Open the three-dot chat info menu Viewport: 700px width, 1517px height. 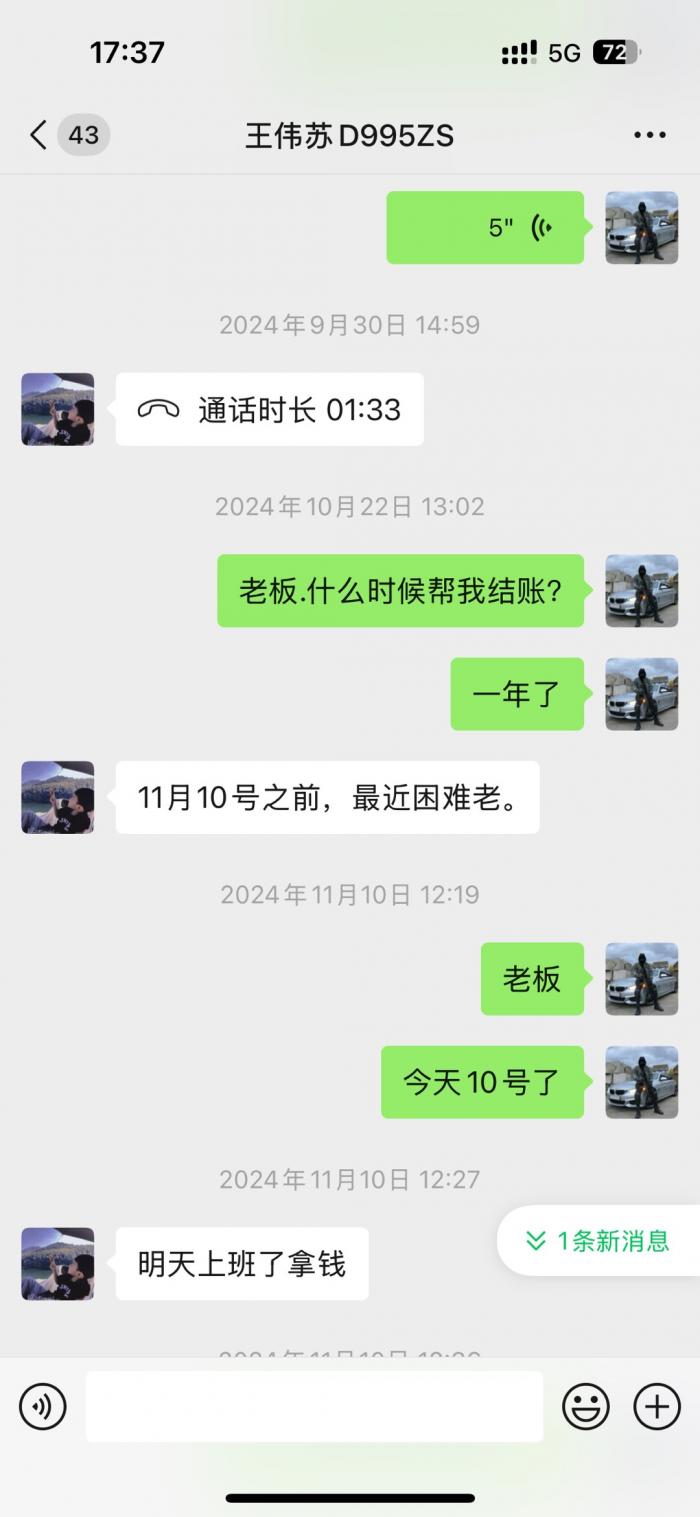coord(649,135)
